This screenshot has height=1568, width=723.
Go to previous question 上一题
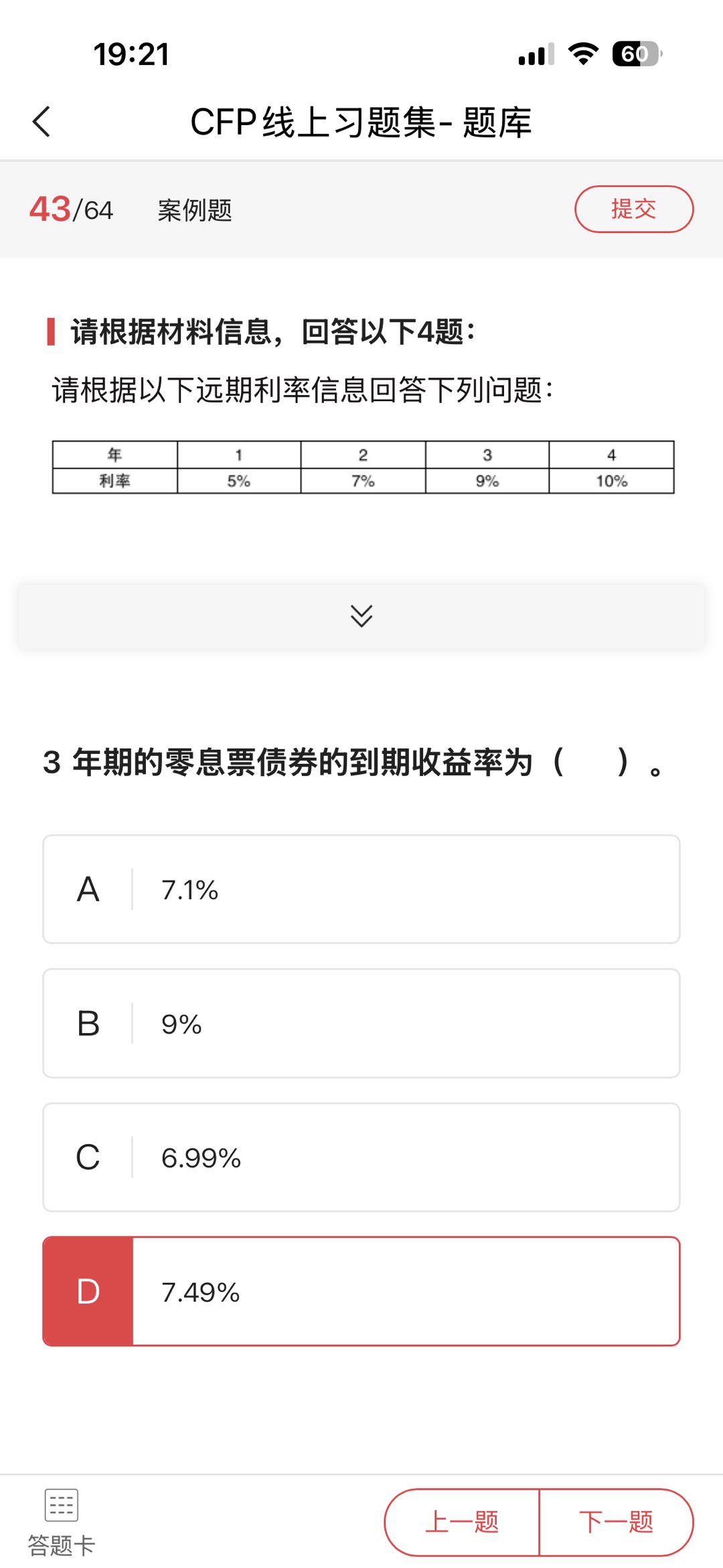tap(462, 1522)
